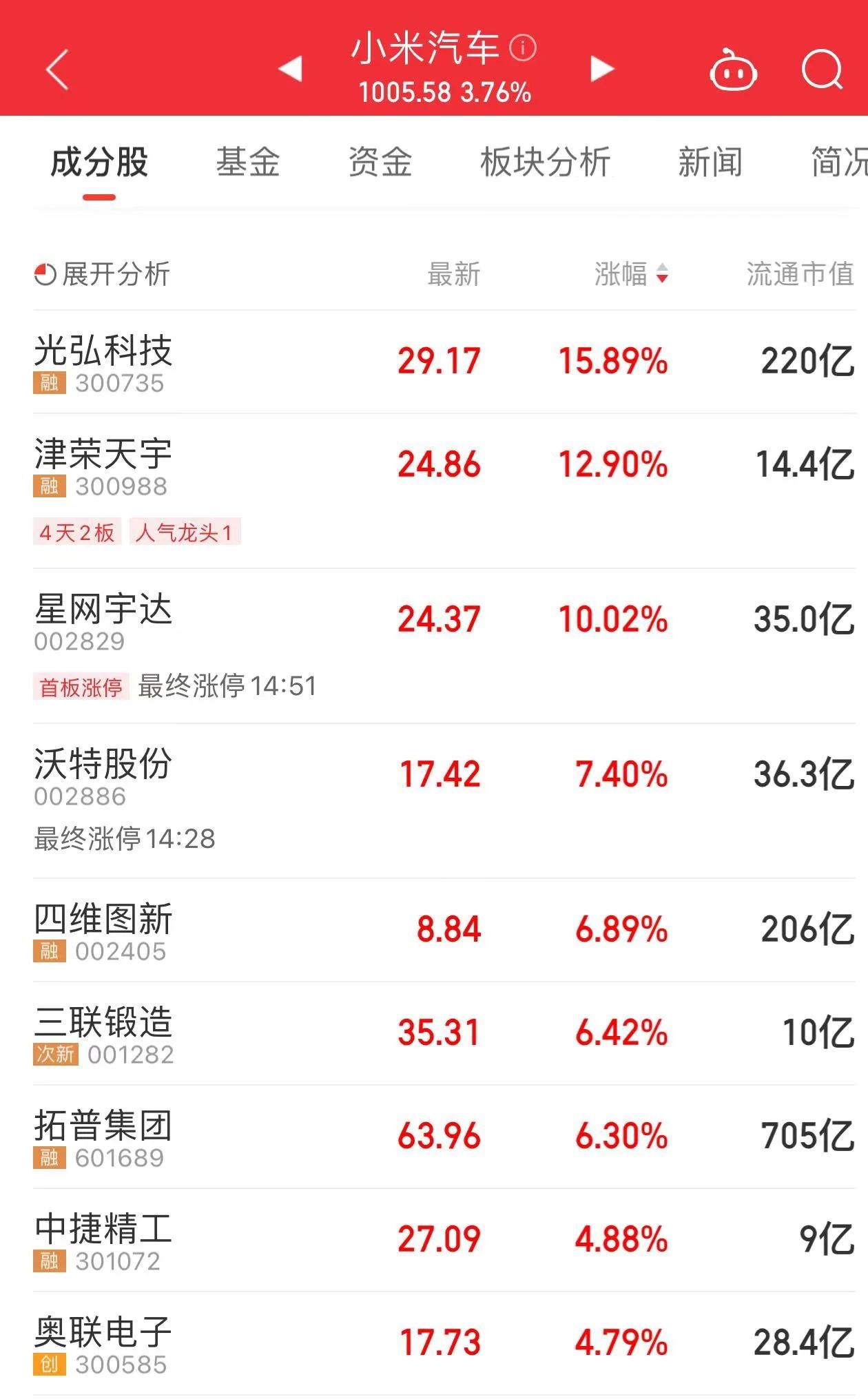Open the 板块分析 tab
This screenshot has width=868, height=1399.
[545, 163]
